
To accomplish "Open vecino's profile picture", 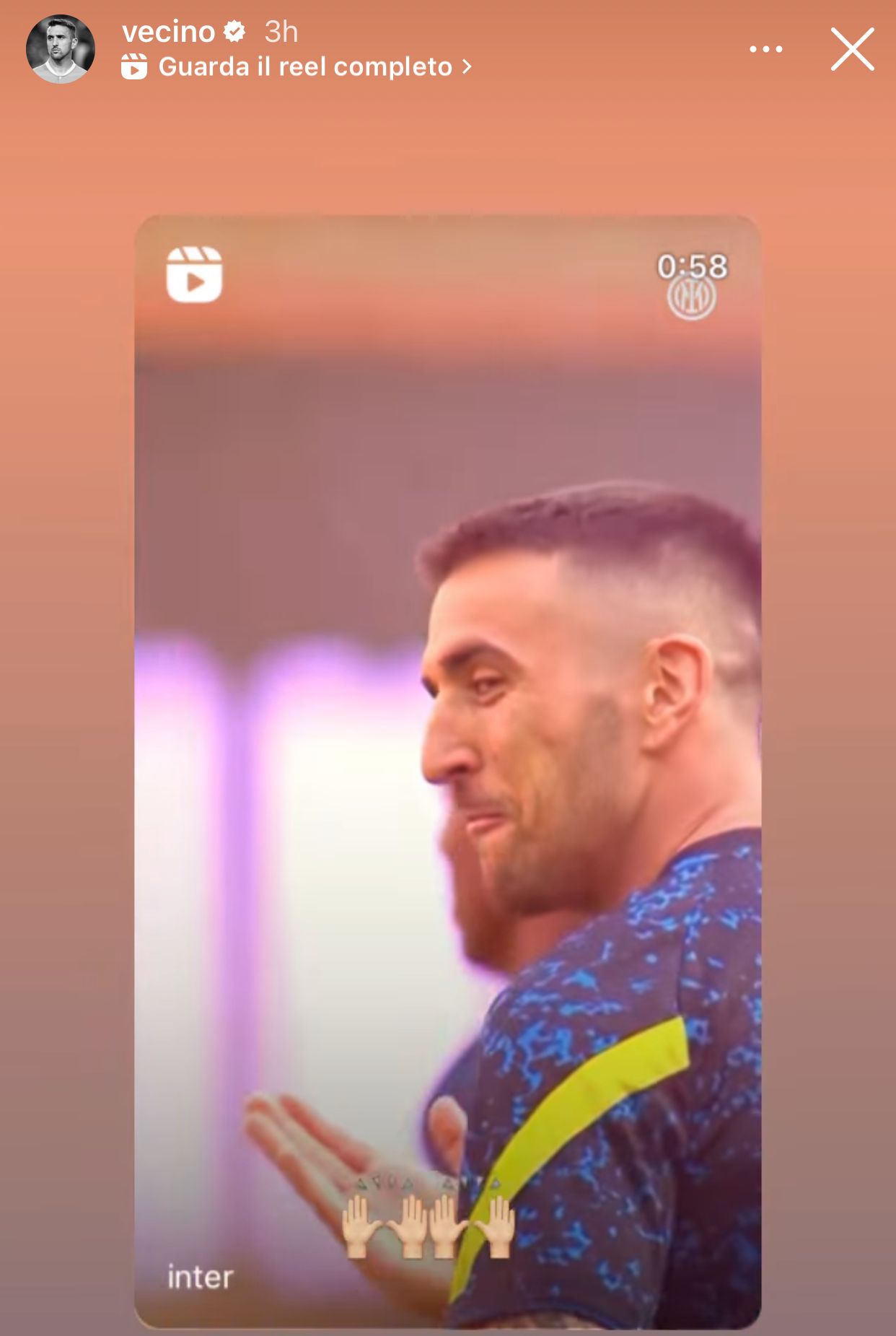I will click(61, 49).
